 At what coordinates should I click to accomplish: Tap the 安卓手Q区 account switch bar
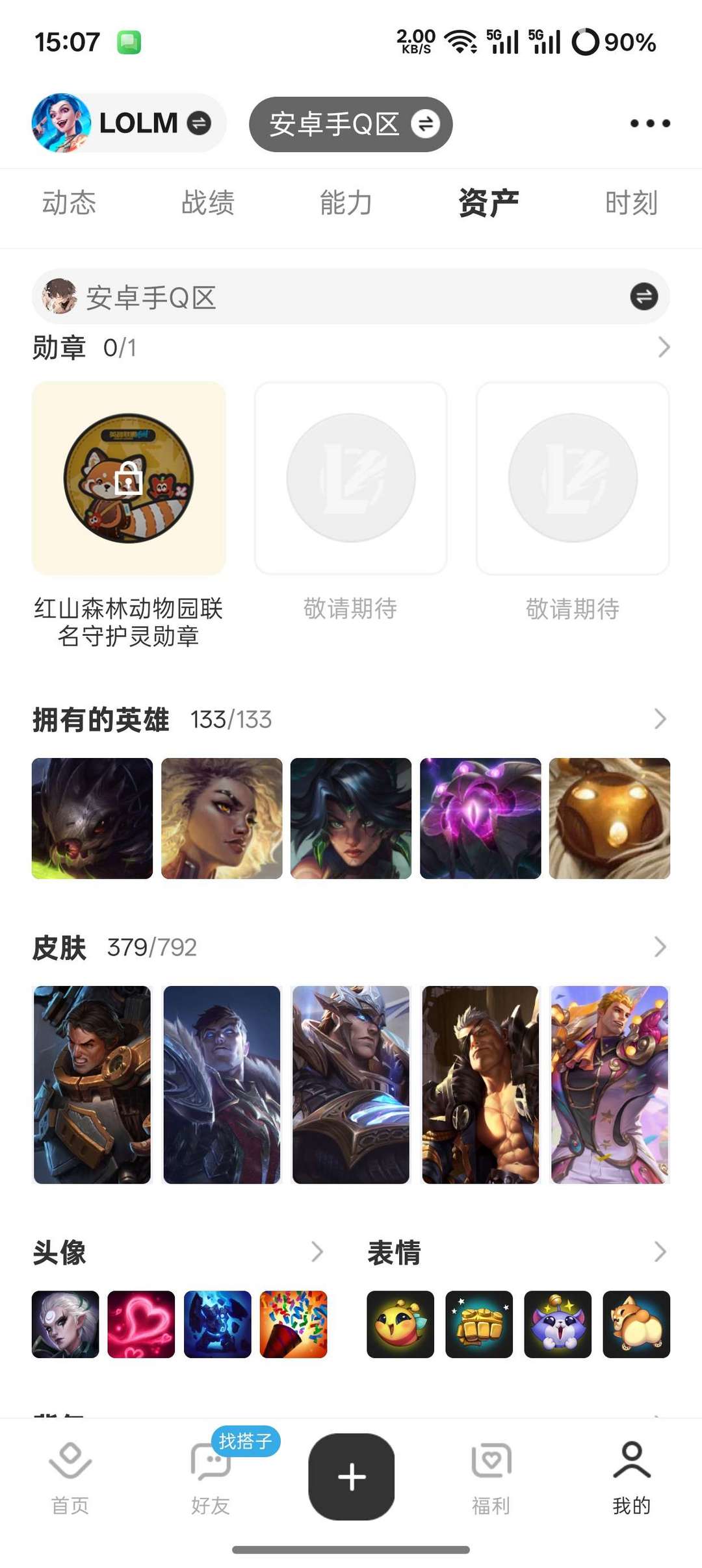point(351,297)
